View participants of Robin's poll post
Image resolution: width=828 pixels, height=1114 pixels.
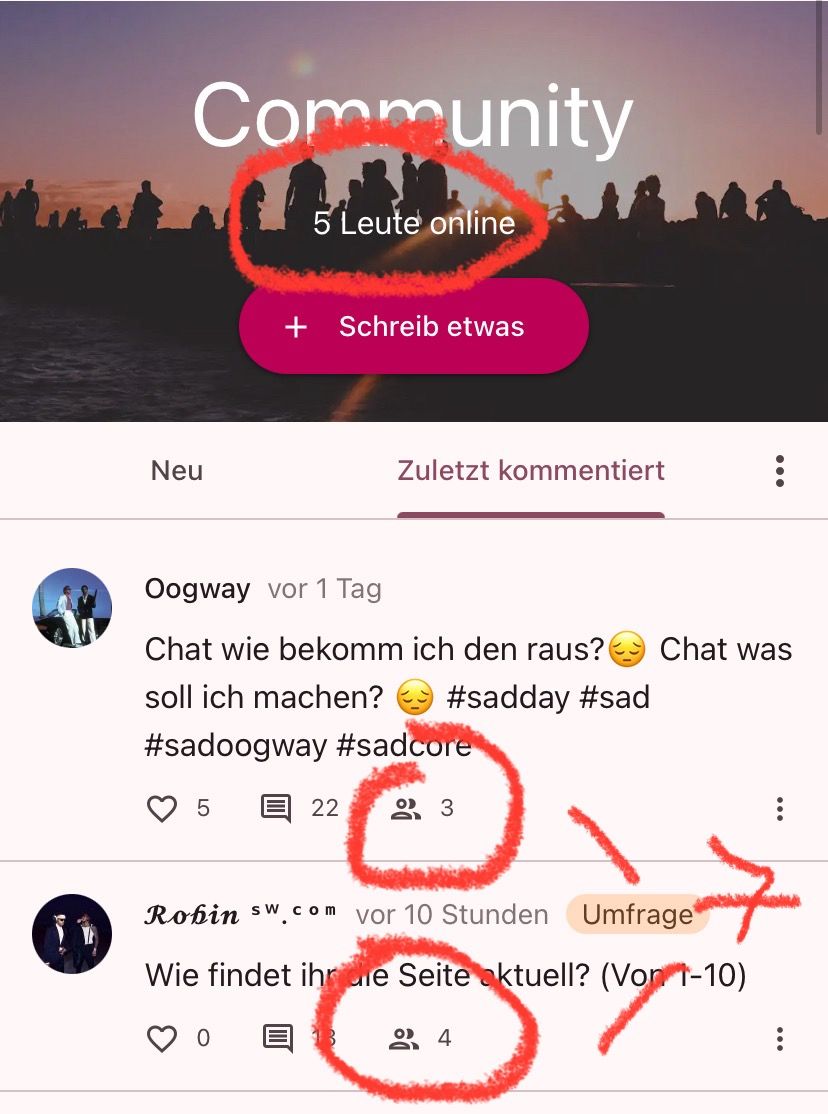[x=404, y=1039]
